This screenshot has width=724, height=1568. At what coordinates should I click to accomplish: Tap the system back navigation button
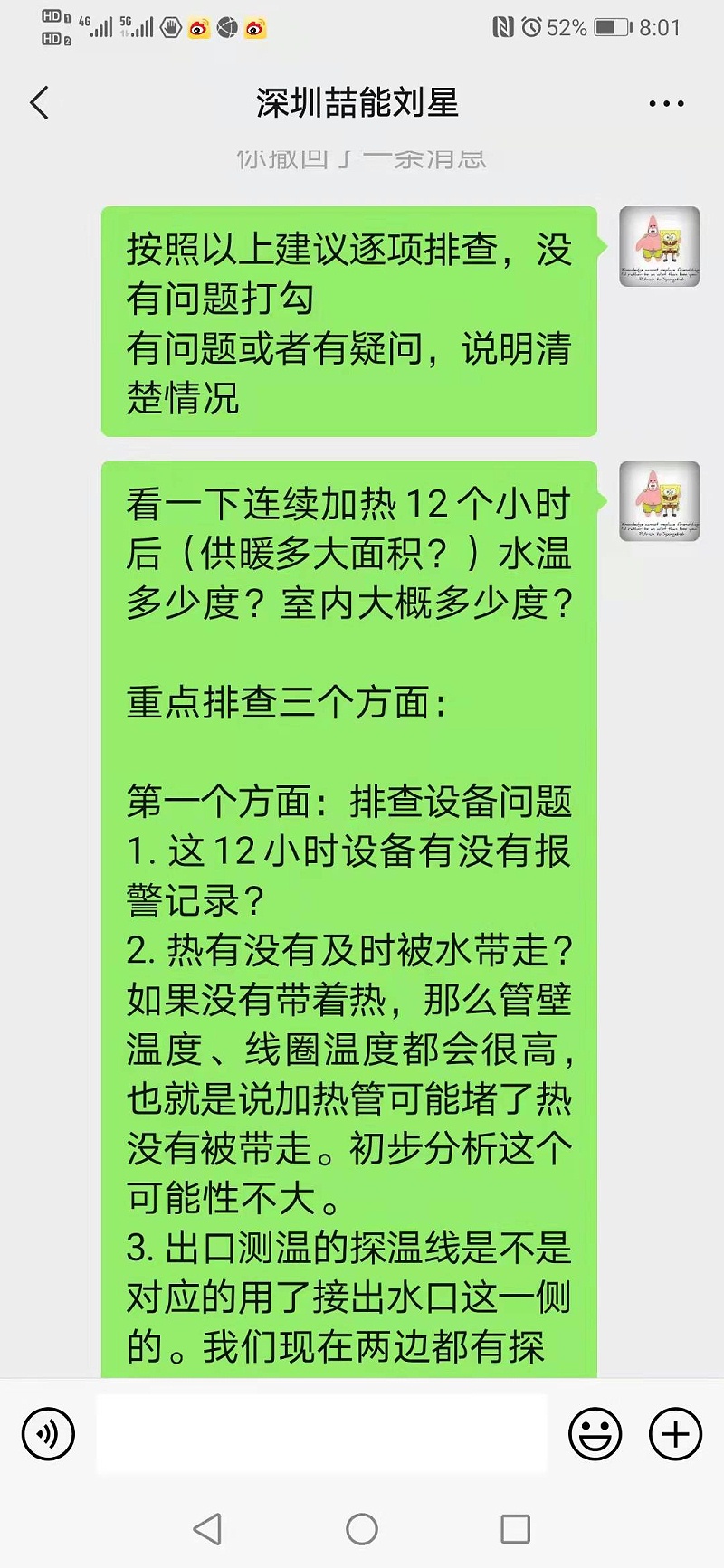(x=207, y=1529)
